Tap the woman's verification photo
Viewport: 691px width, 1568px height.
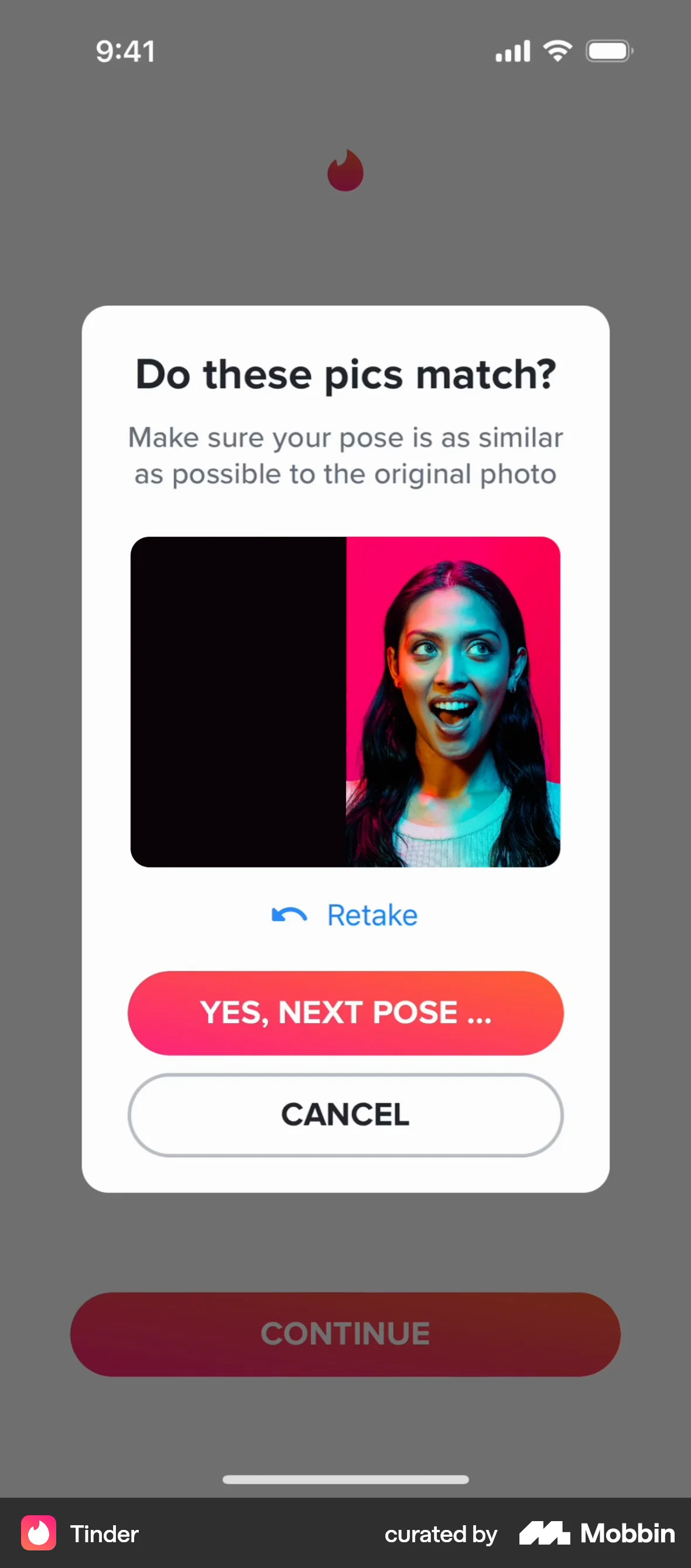(x=453, y=701)
